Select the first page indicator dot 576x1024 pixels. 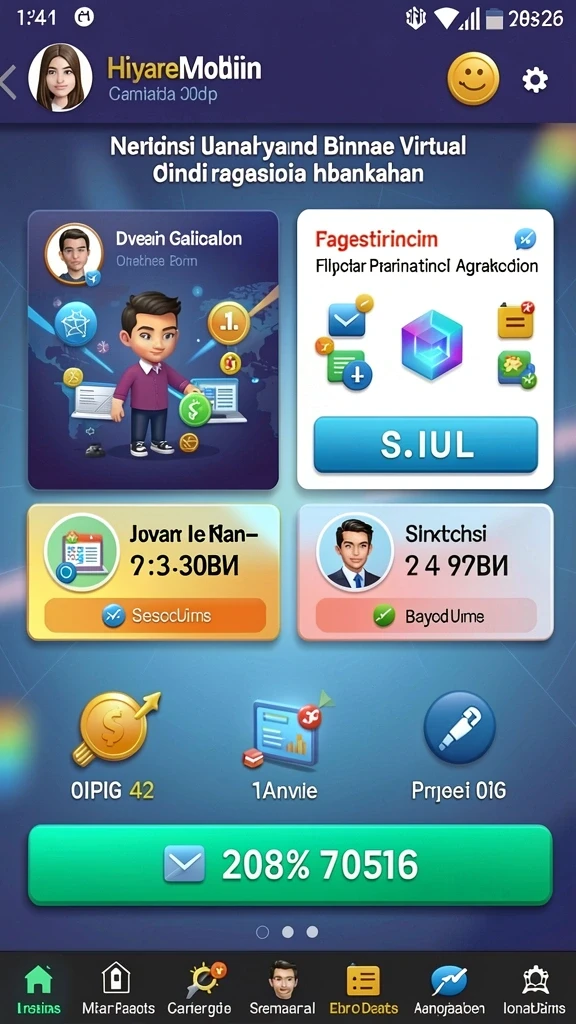click(x=263, y=932)
